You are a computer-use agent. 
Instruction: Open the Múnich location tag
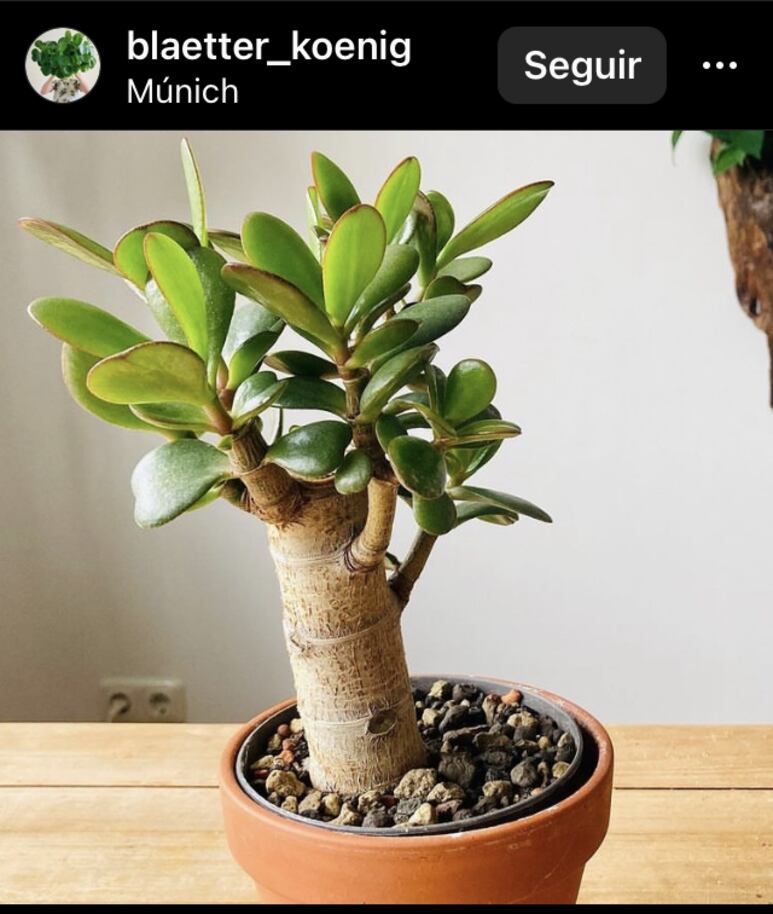182,92
